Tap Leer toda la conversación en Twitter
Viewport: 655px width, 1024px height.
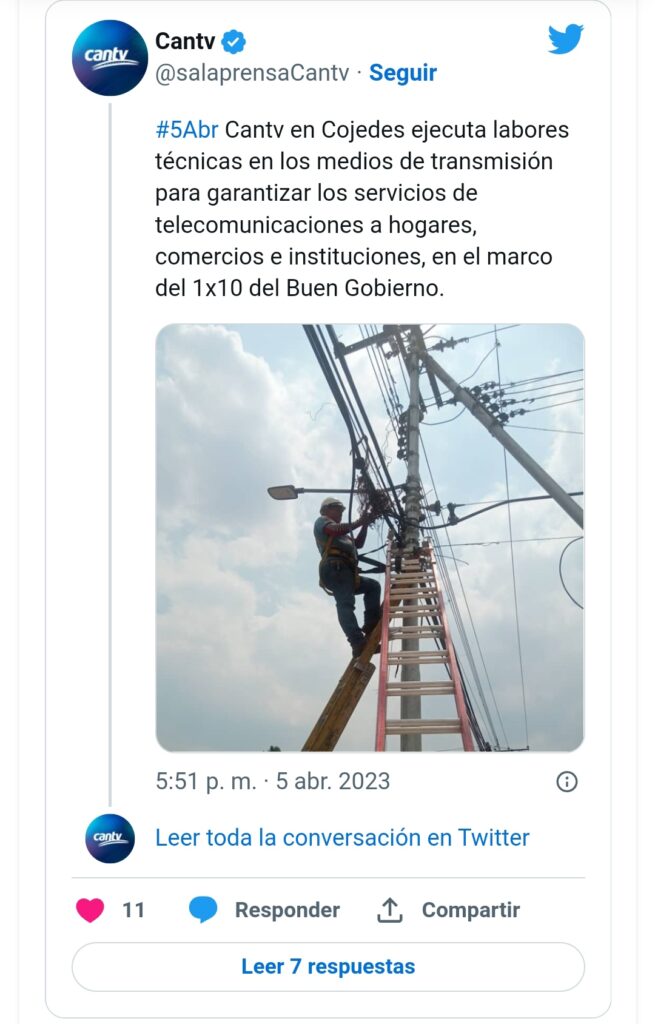point(342,838)
